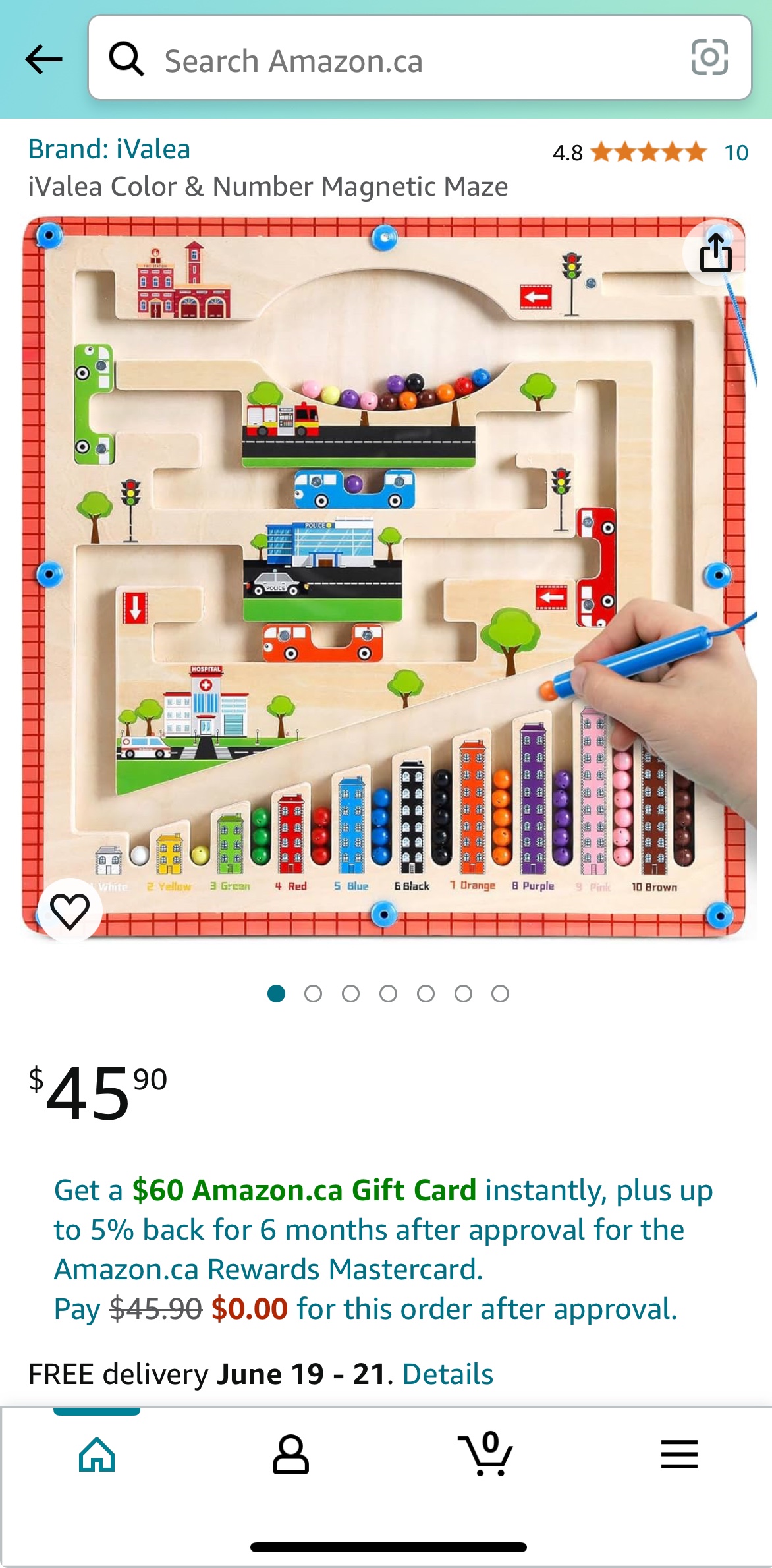Switch to the Home tab
This screenshot has width=772, height=1568.
[x=97, y=1455]
